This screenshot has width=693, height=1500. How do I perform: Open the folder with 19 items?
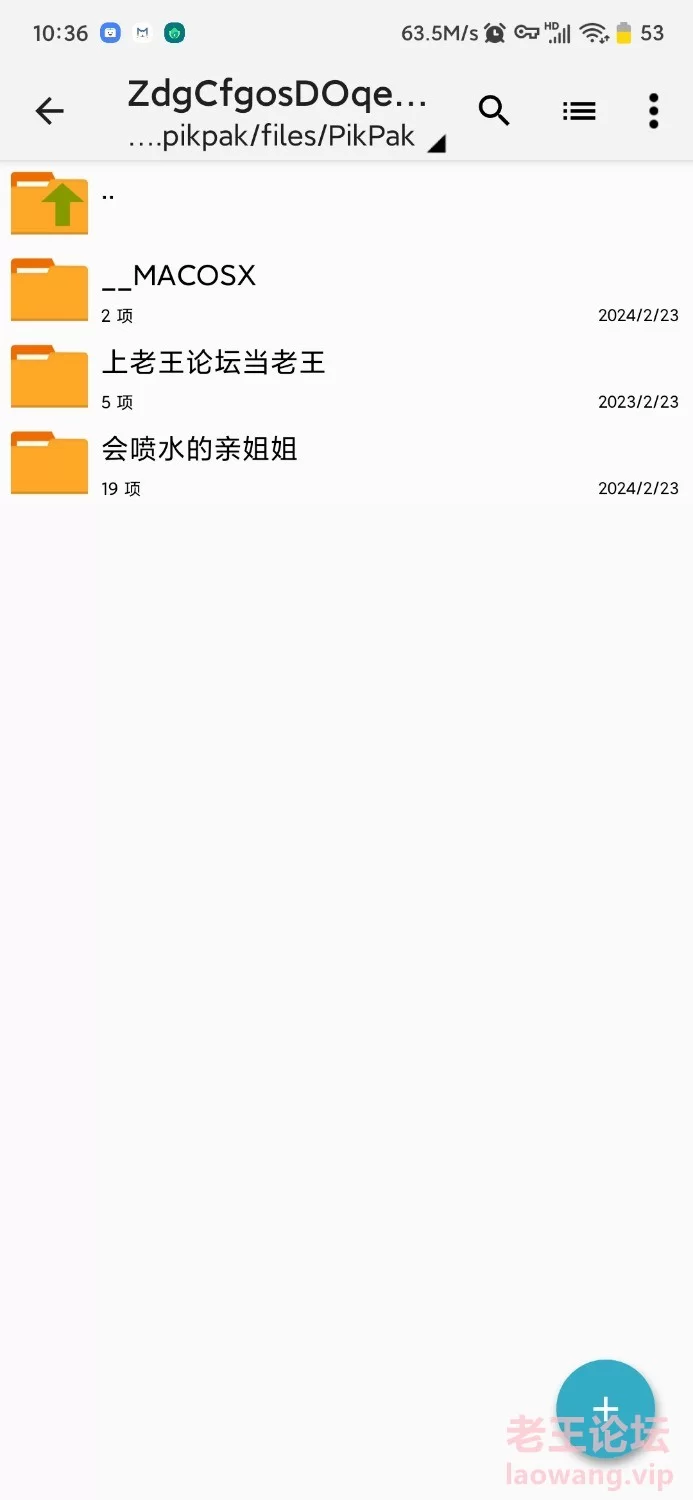pyautogui.click(x=346, y=463)
